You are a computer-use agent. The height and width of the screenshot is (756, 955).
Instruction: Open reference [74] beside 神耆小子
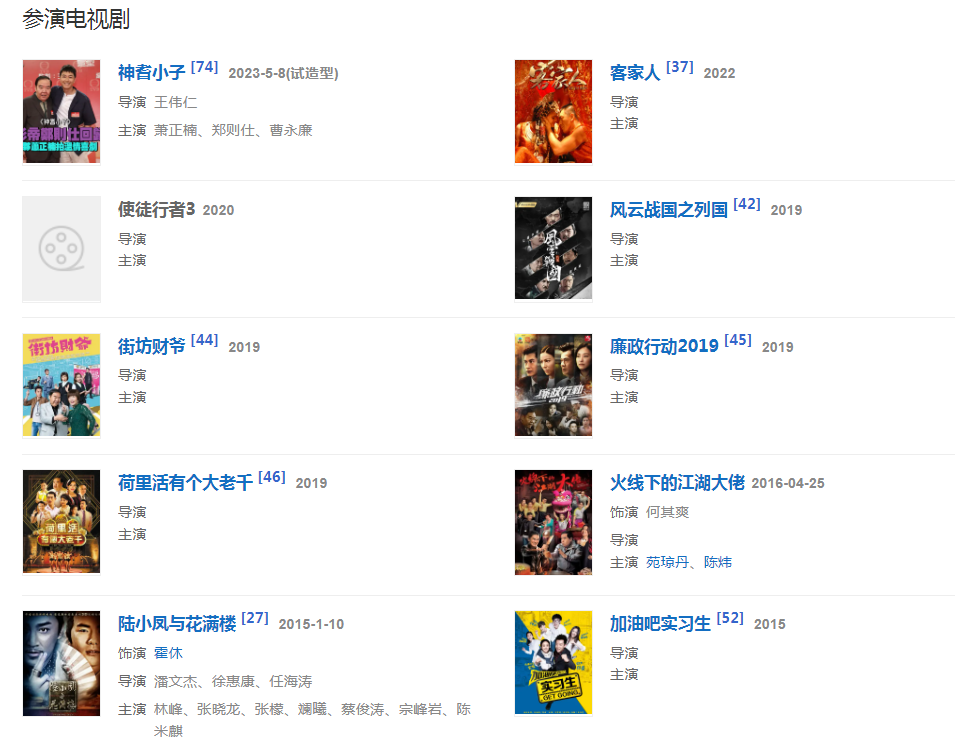(204, 67)
